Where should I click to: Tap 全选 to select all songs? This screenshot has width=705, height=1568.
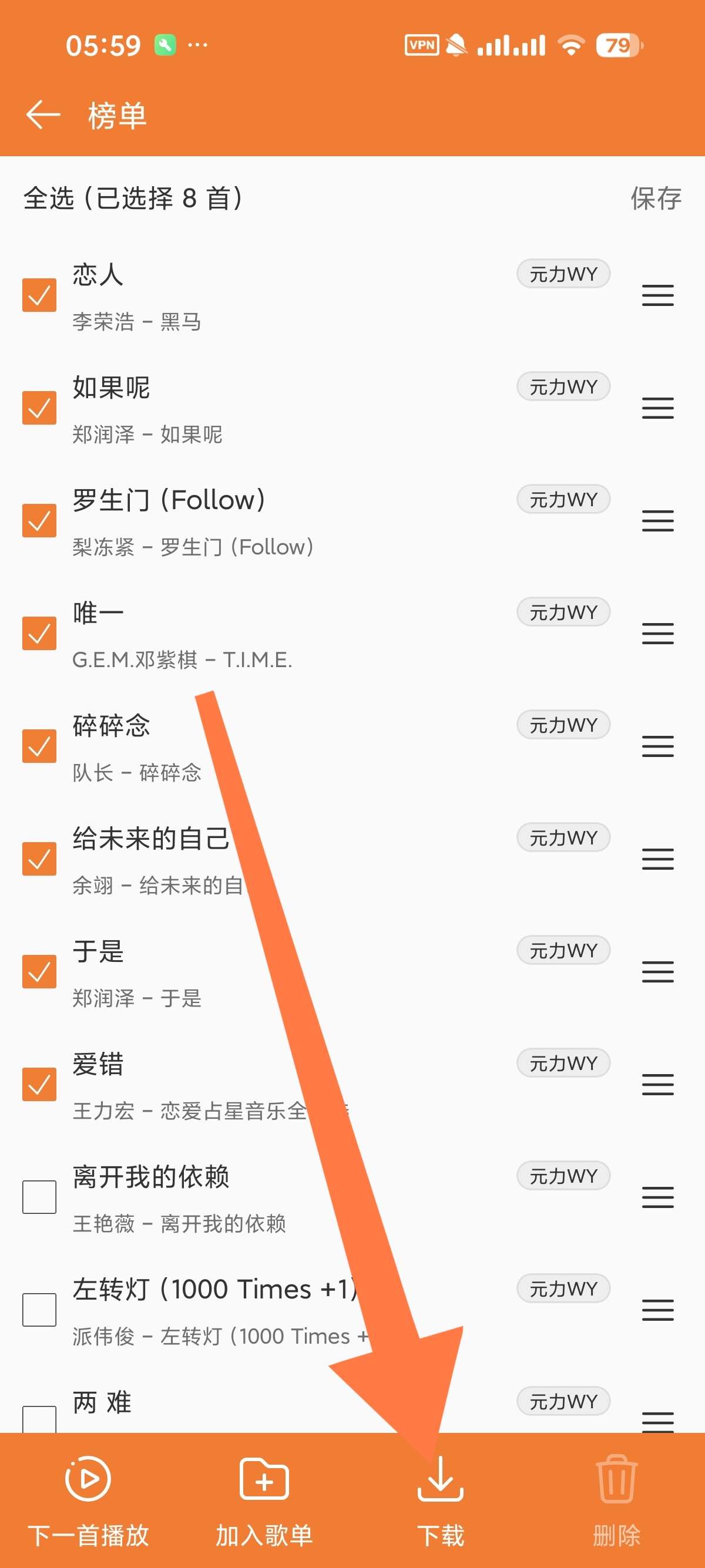[49, 197]
